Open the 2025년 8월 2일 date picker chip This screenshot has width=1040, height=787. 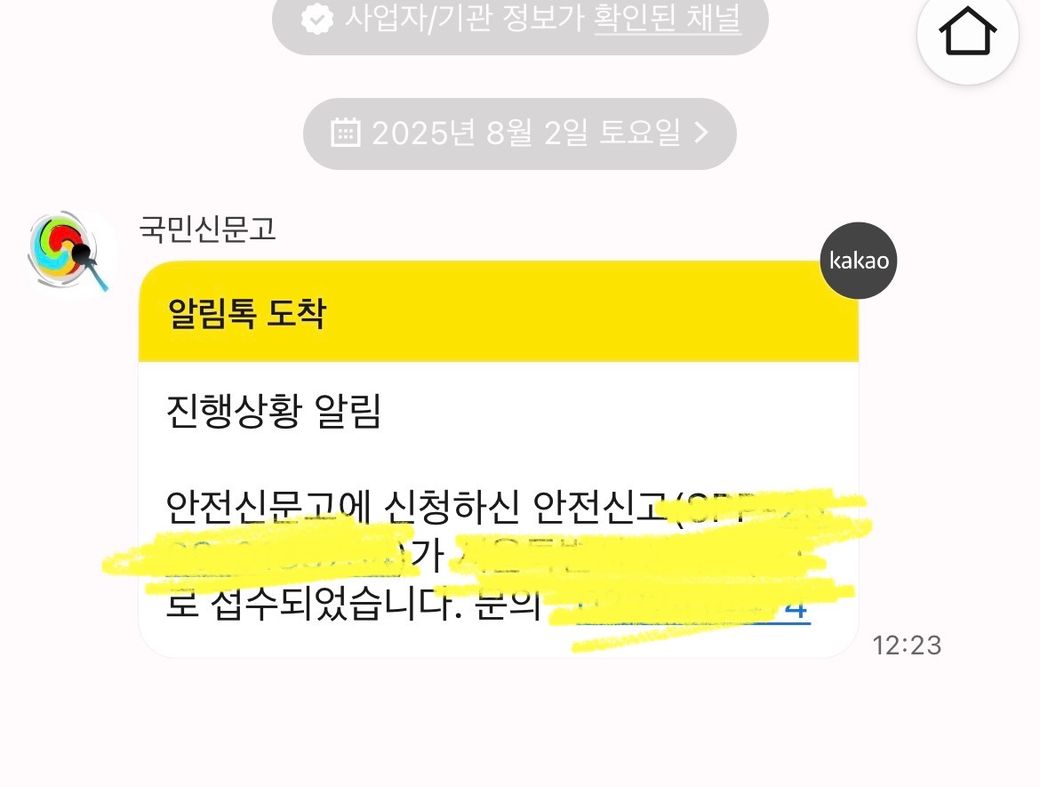(520, 133)
